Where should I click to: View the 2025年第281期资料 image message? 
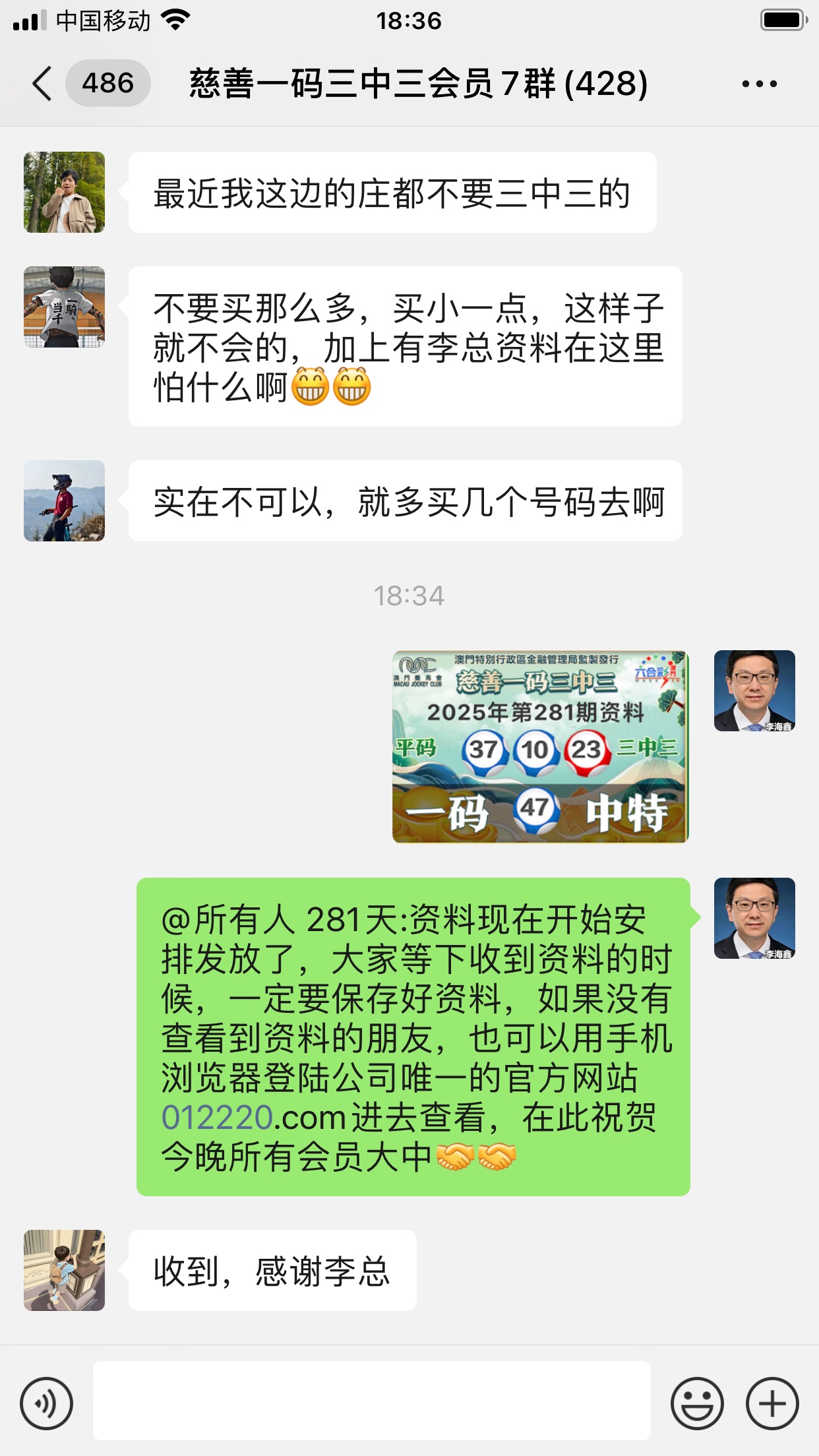[x=540, y=746]
